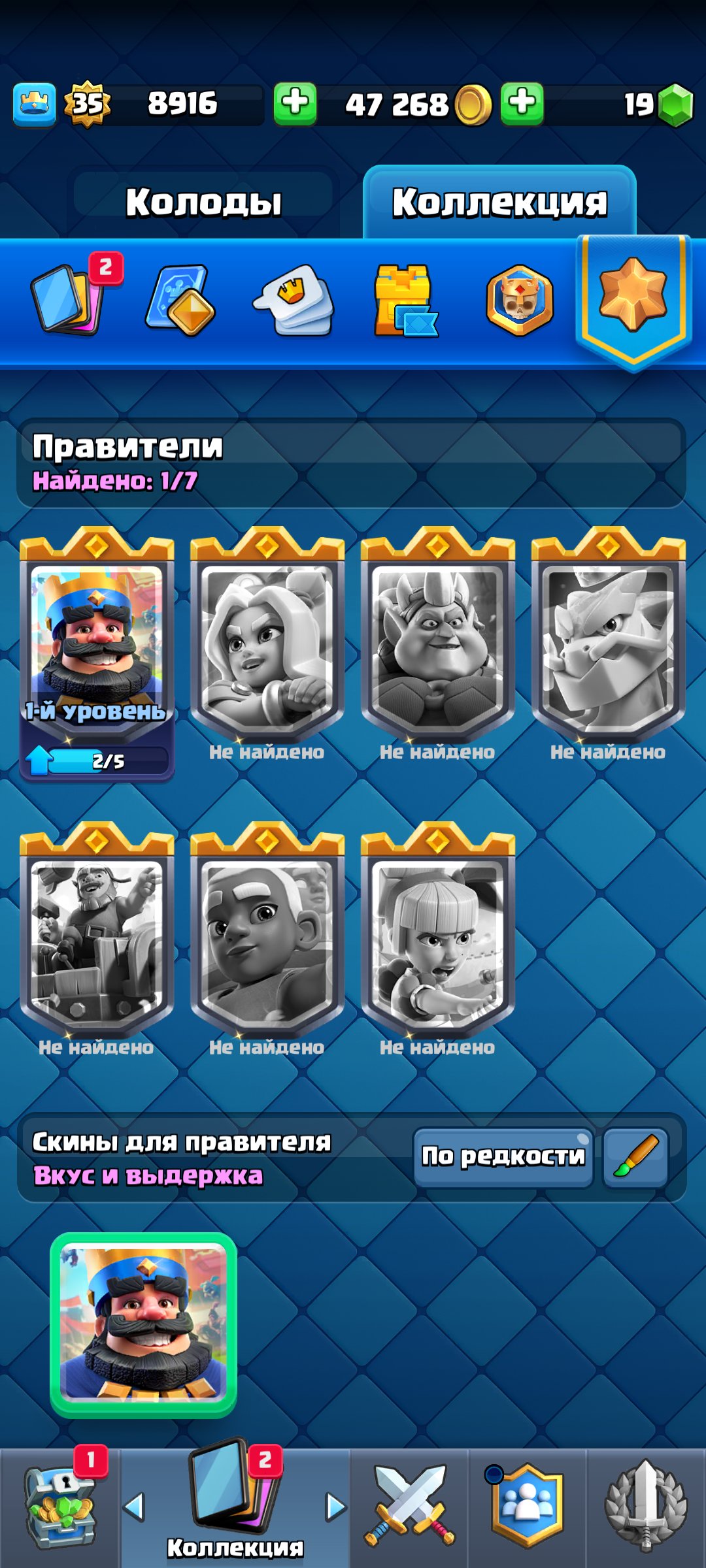The height and width of the screenshot is (1568, 706).
Task: Open the skull crown badge section
Action: 520,301
